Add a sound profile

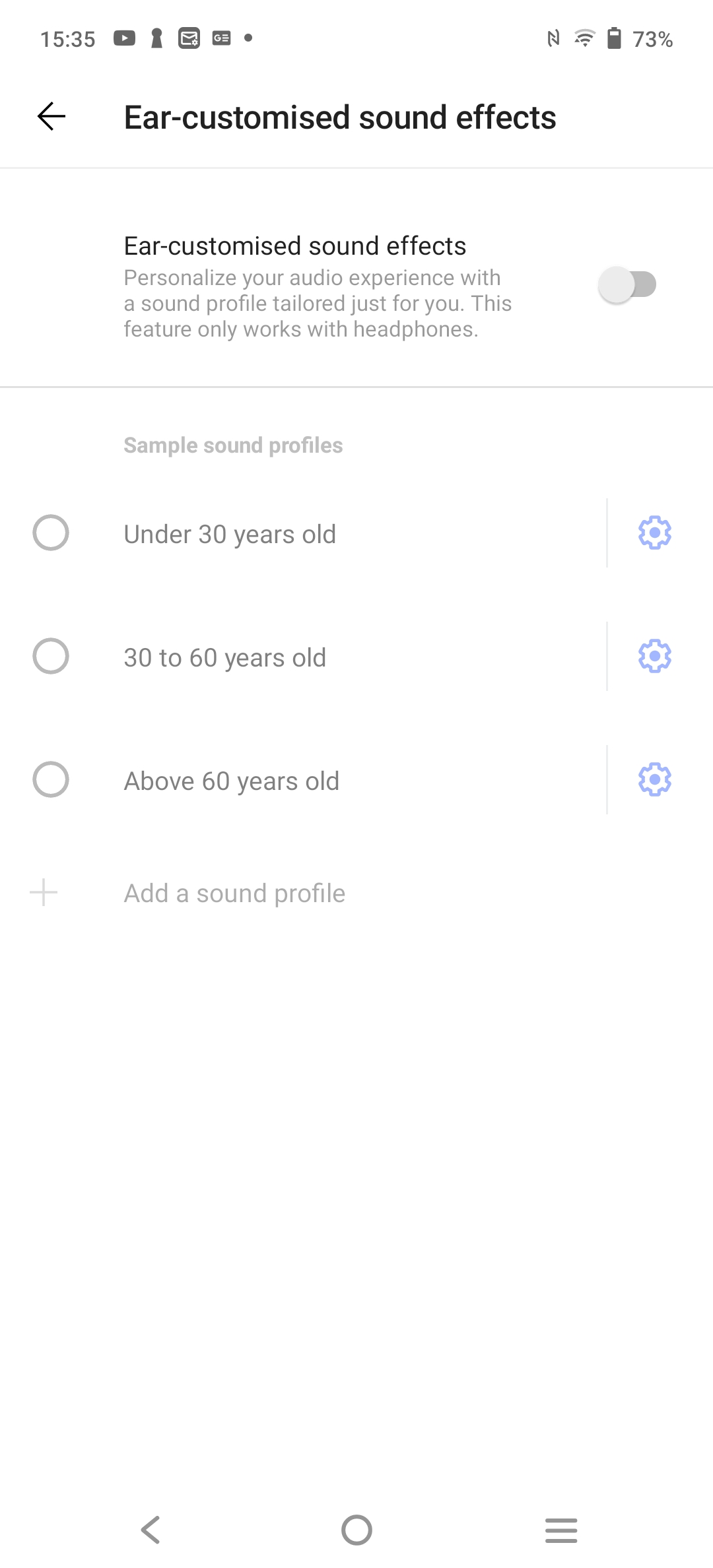coord(356,893)
